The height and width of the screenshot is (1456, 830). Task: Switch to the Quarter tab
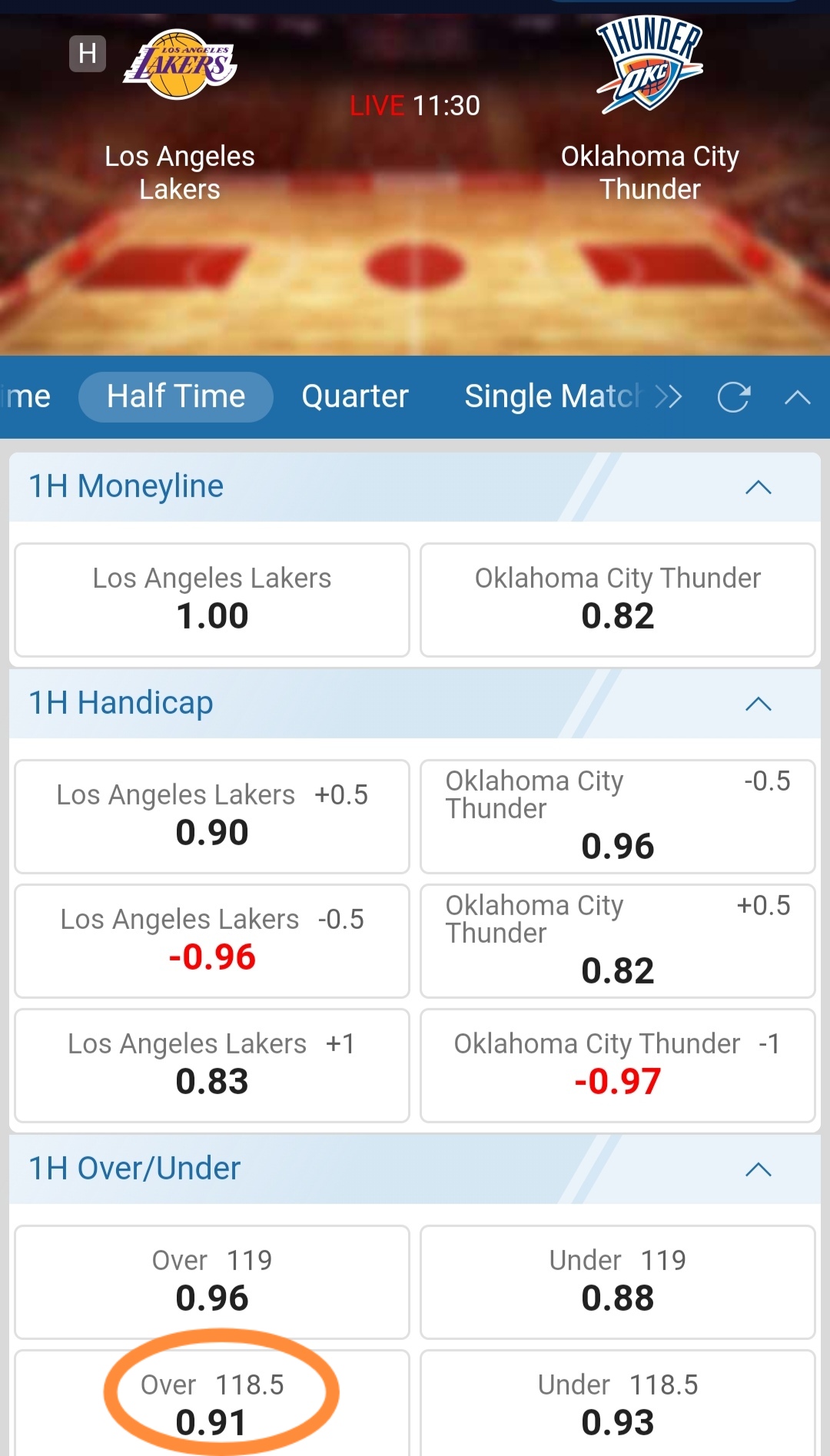pyautogui.click(x=354, y=396)
